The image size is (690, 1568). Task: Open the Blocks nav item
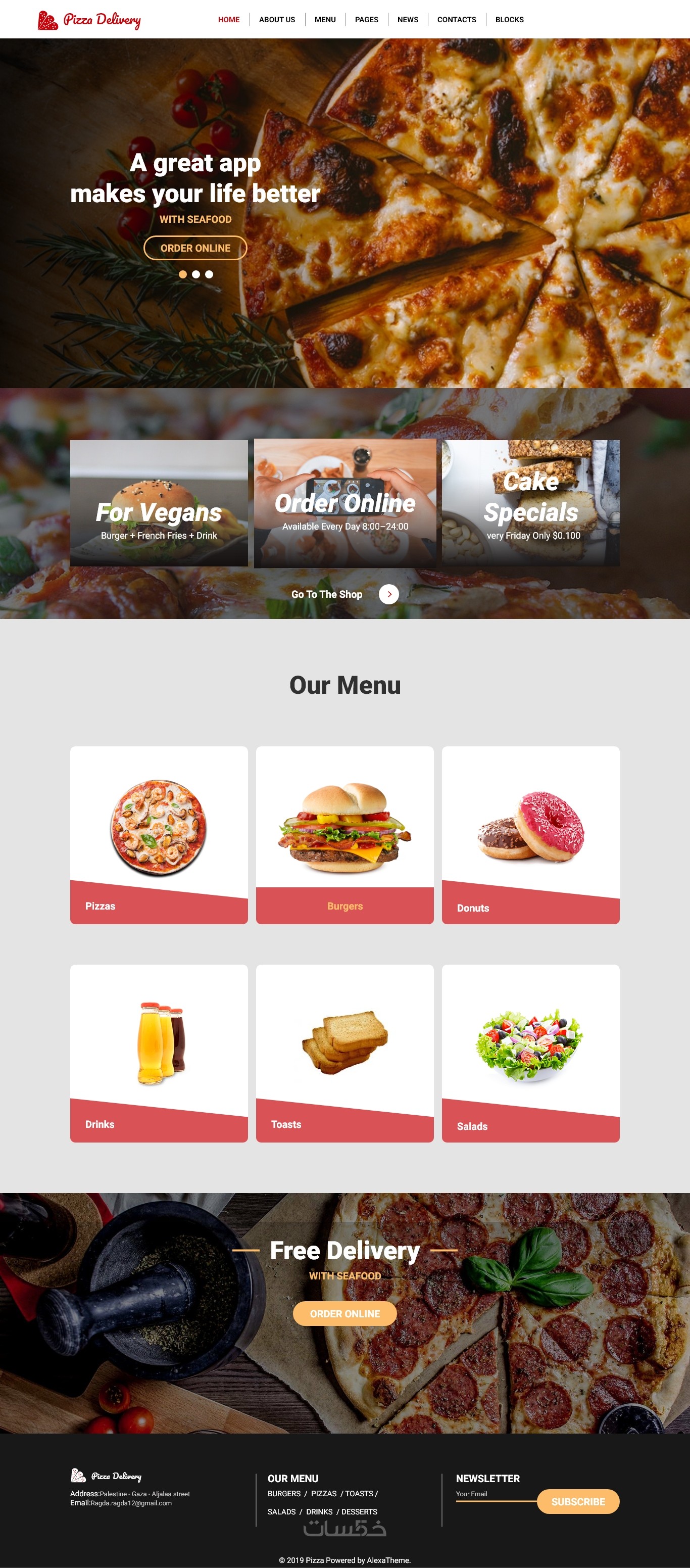[x=509, y=20]
